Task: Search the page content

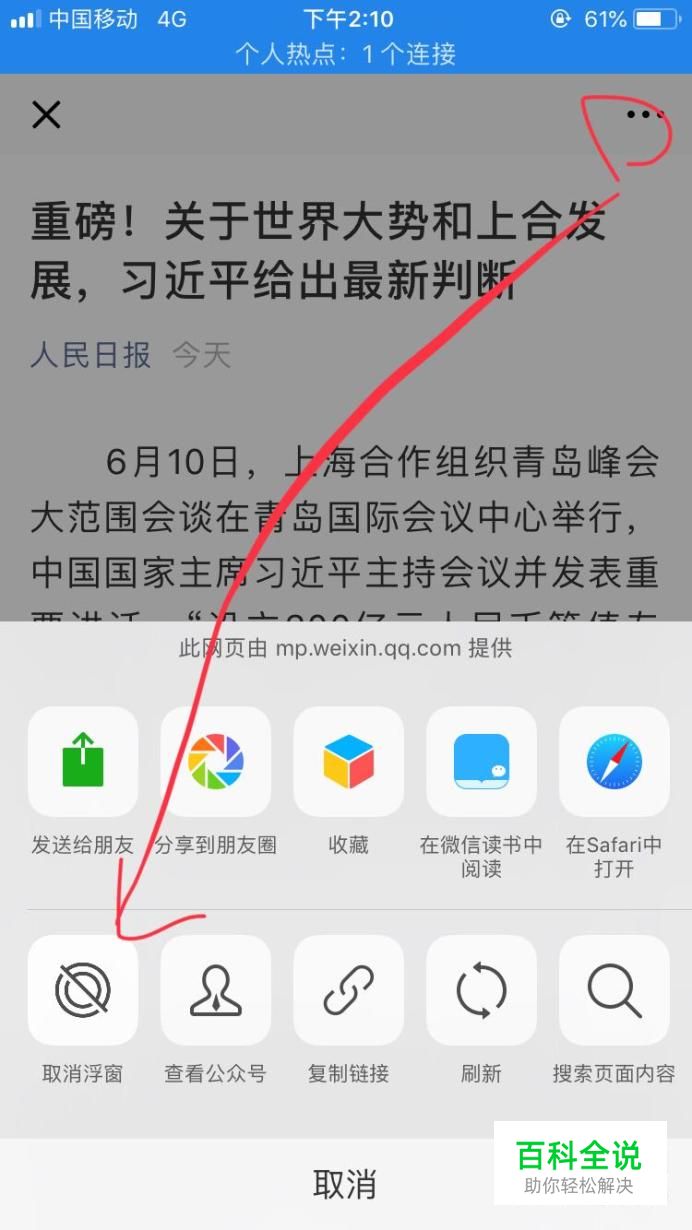Action: click(x=614, y=990)
